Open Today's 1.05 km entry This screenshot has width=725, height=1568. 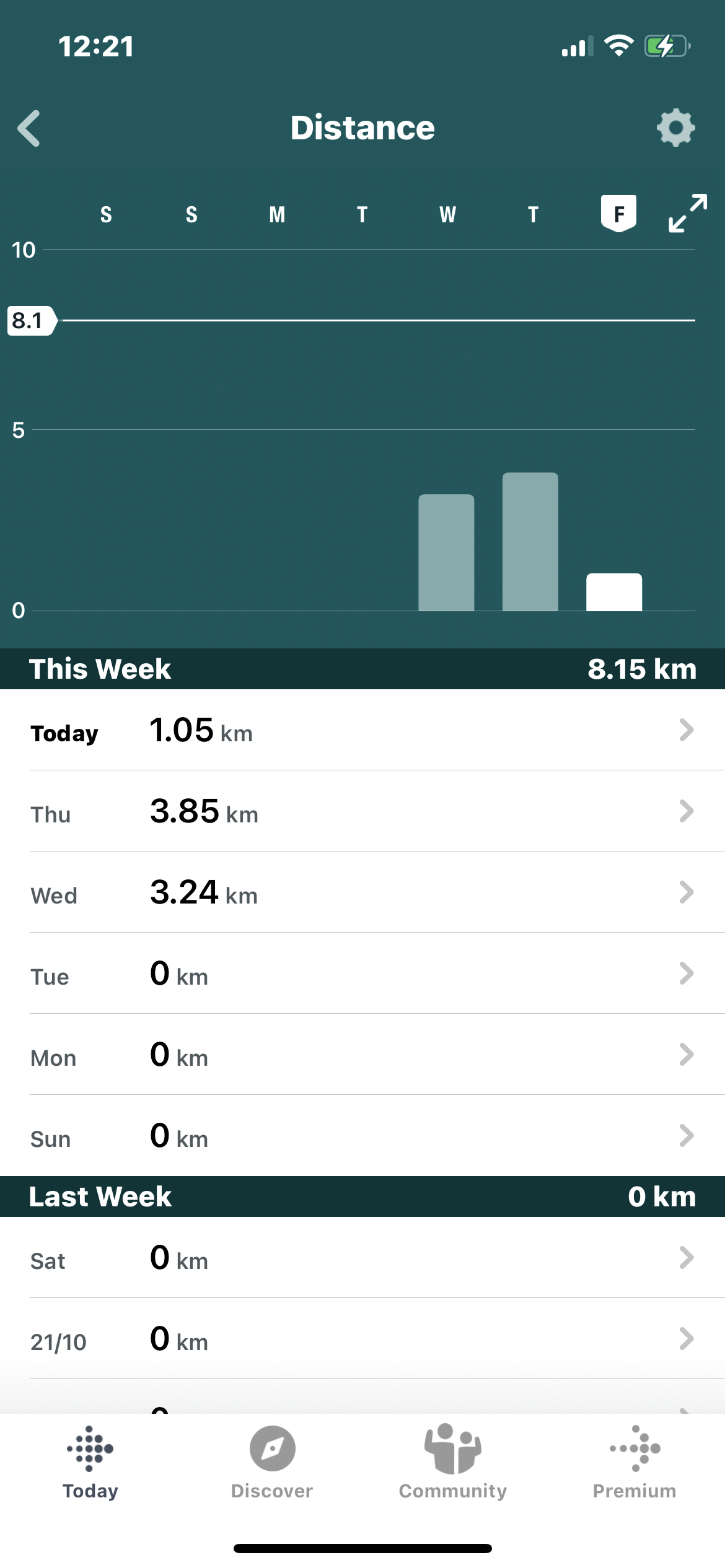tap(362, 730)
